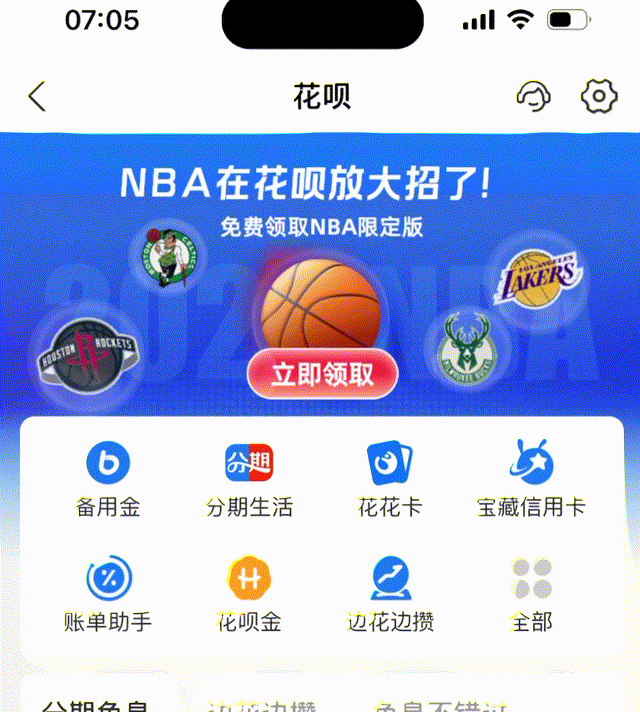The image size is (640, 712).
Task: Open 分期生活
Action: coord(249,479)
